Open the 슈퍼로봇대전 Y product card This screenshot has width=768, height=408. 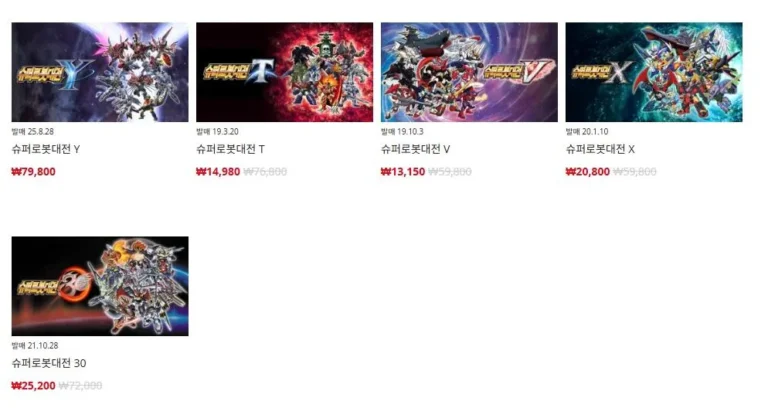pyautogui.click(x=99, y=72)
